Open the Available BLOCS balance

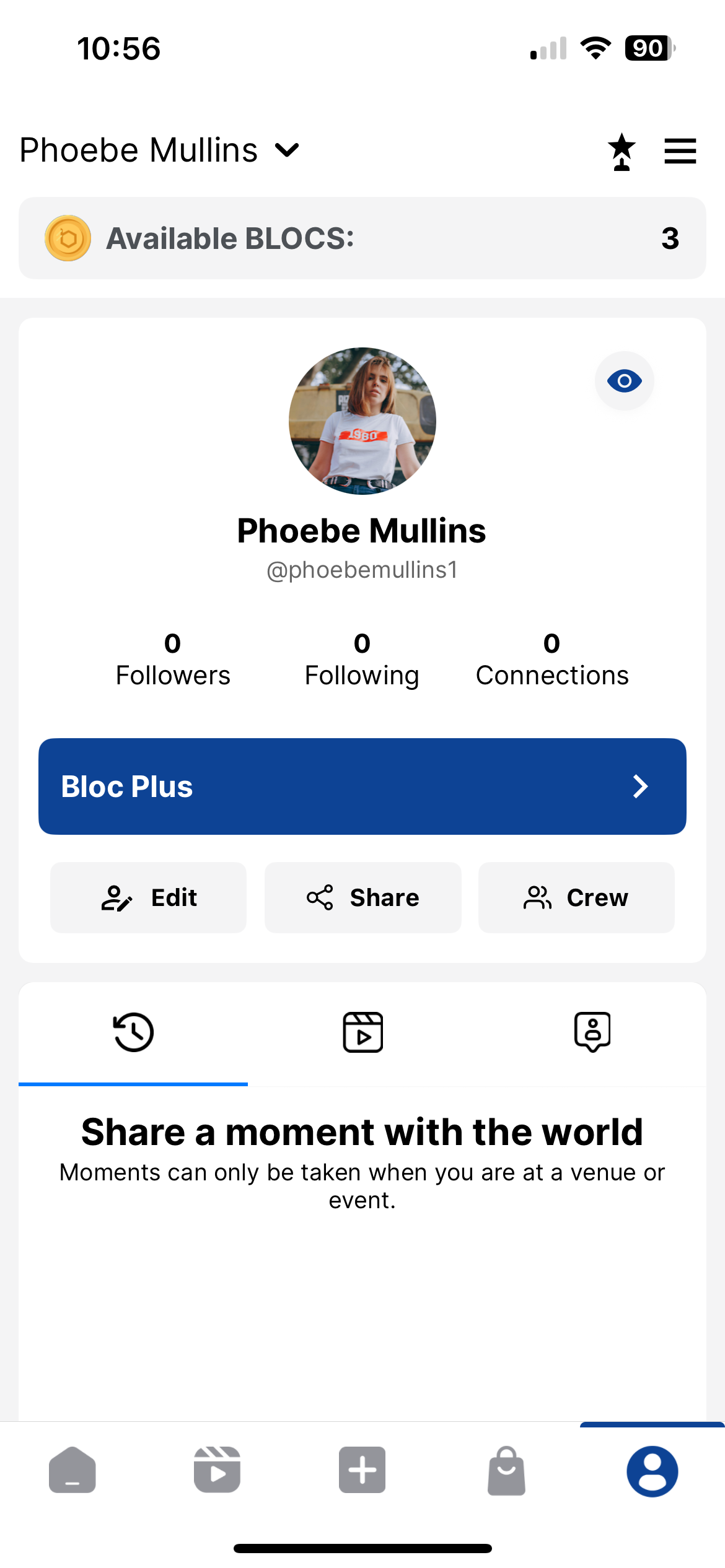pyautogui.click(x=362, y=238)
